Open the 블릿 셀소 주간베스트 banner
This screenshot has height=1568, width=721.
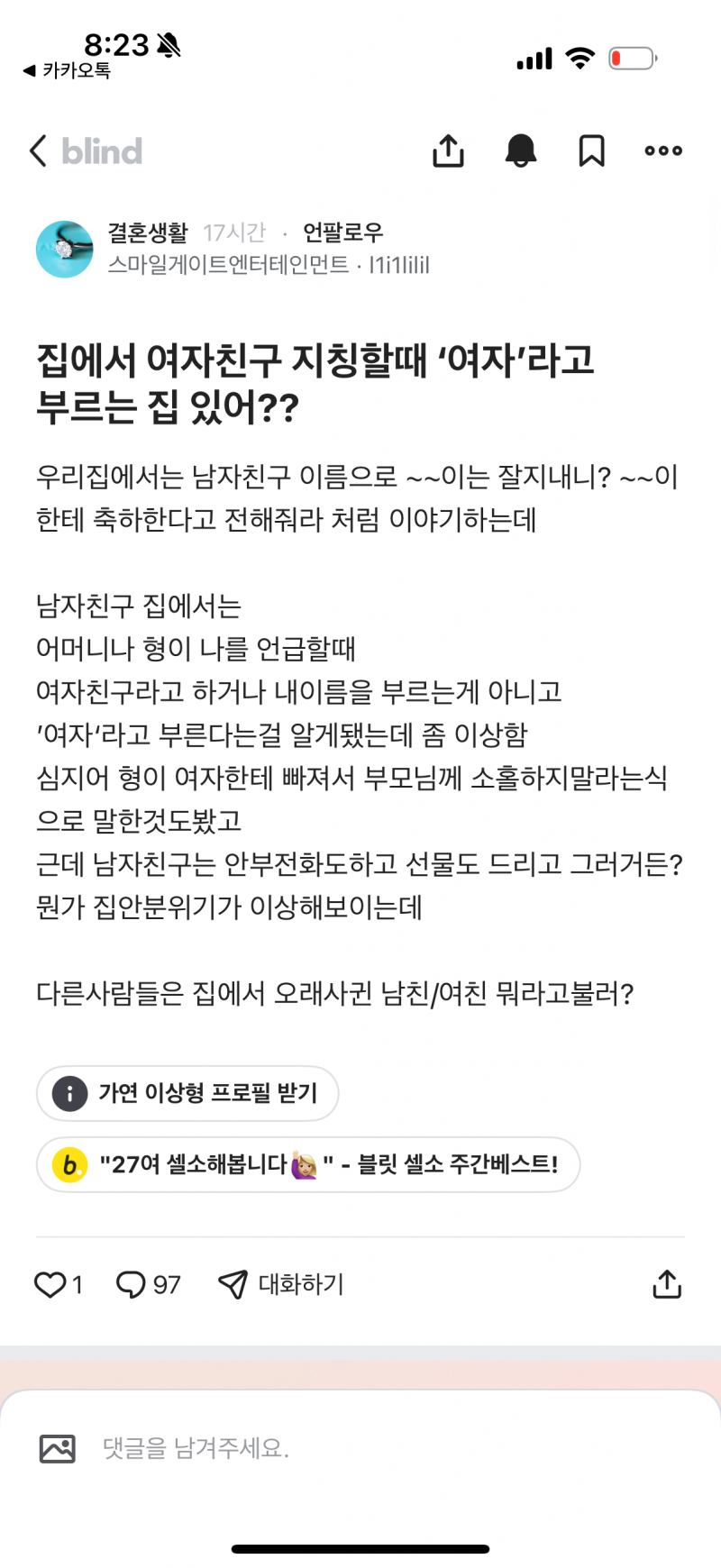(x=307, y=1164)
